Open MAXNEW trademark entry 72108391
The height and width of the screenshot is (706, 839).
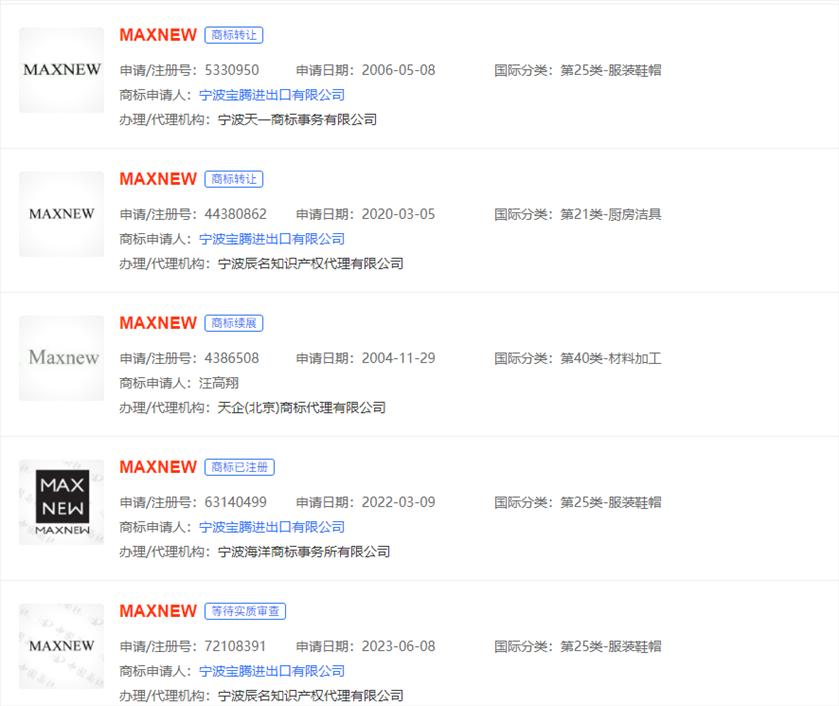[158, 611]
